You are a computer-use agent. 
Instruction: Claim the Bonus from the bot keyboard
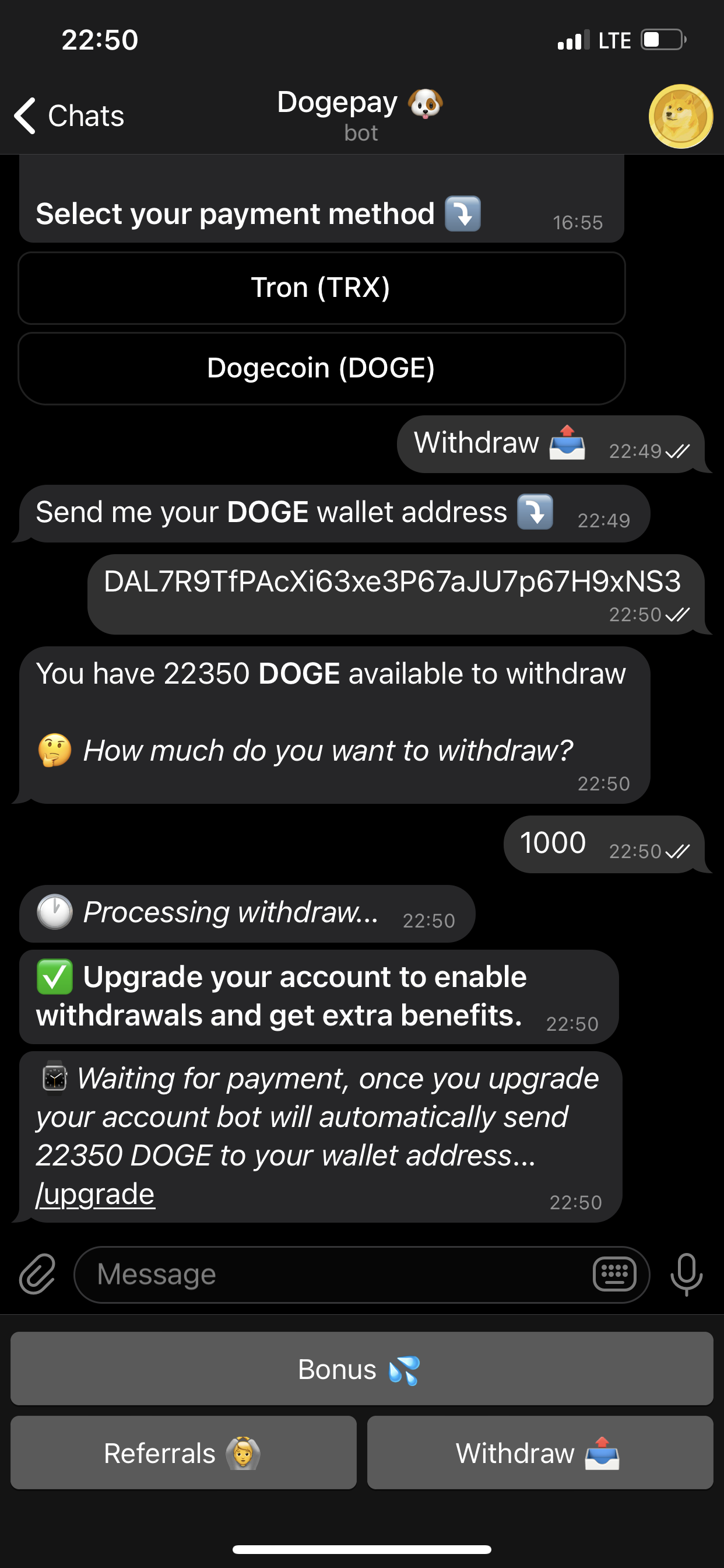pyautogui.click(x=361, y=1369)
